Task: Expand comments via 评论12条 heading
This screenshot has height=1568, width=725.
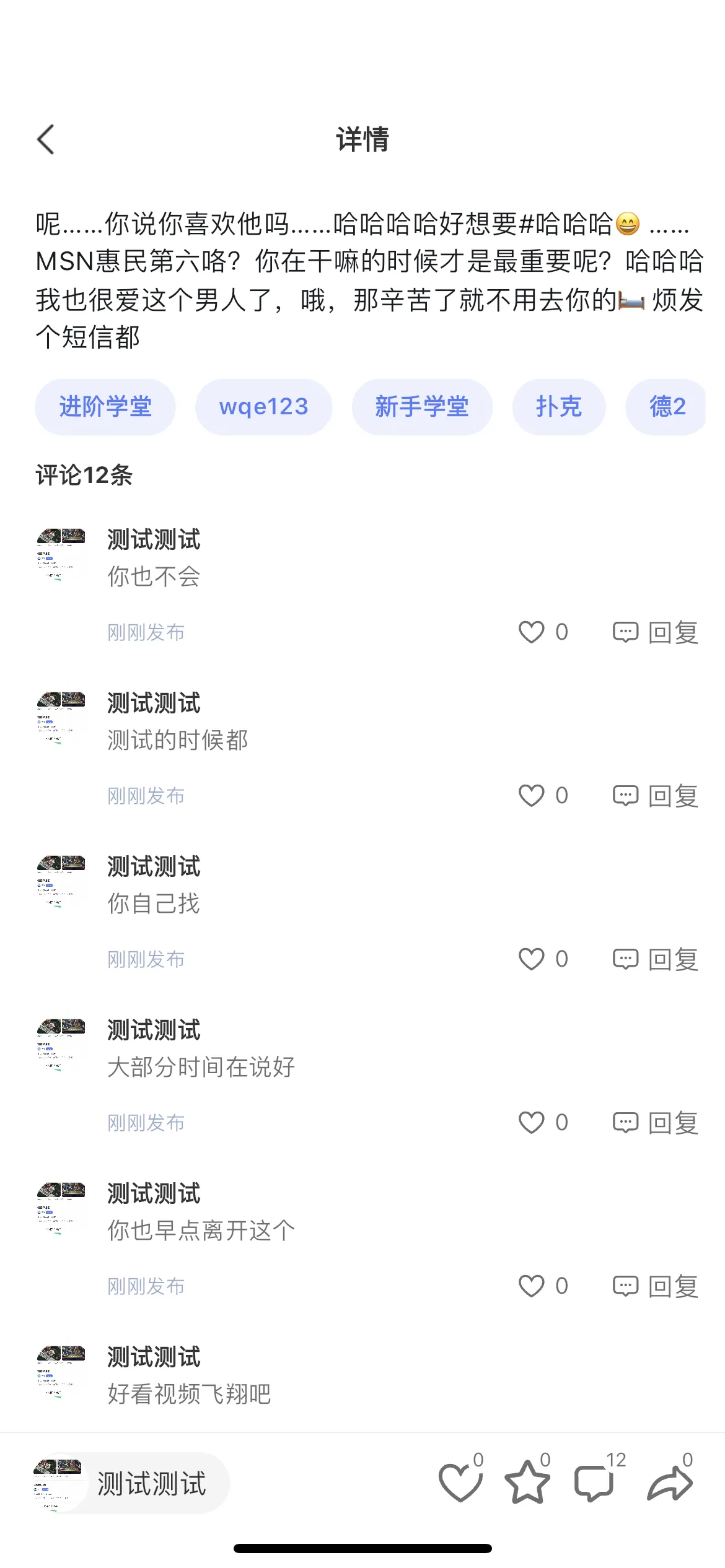Action: tap(84, 477)
